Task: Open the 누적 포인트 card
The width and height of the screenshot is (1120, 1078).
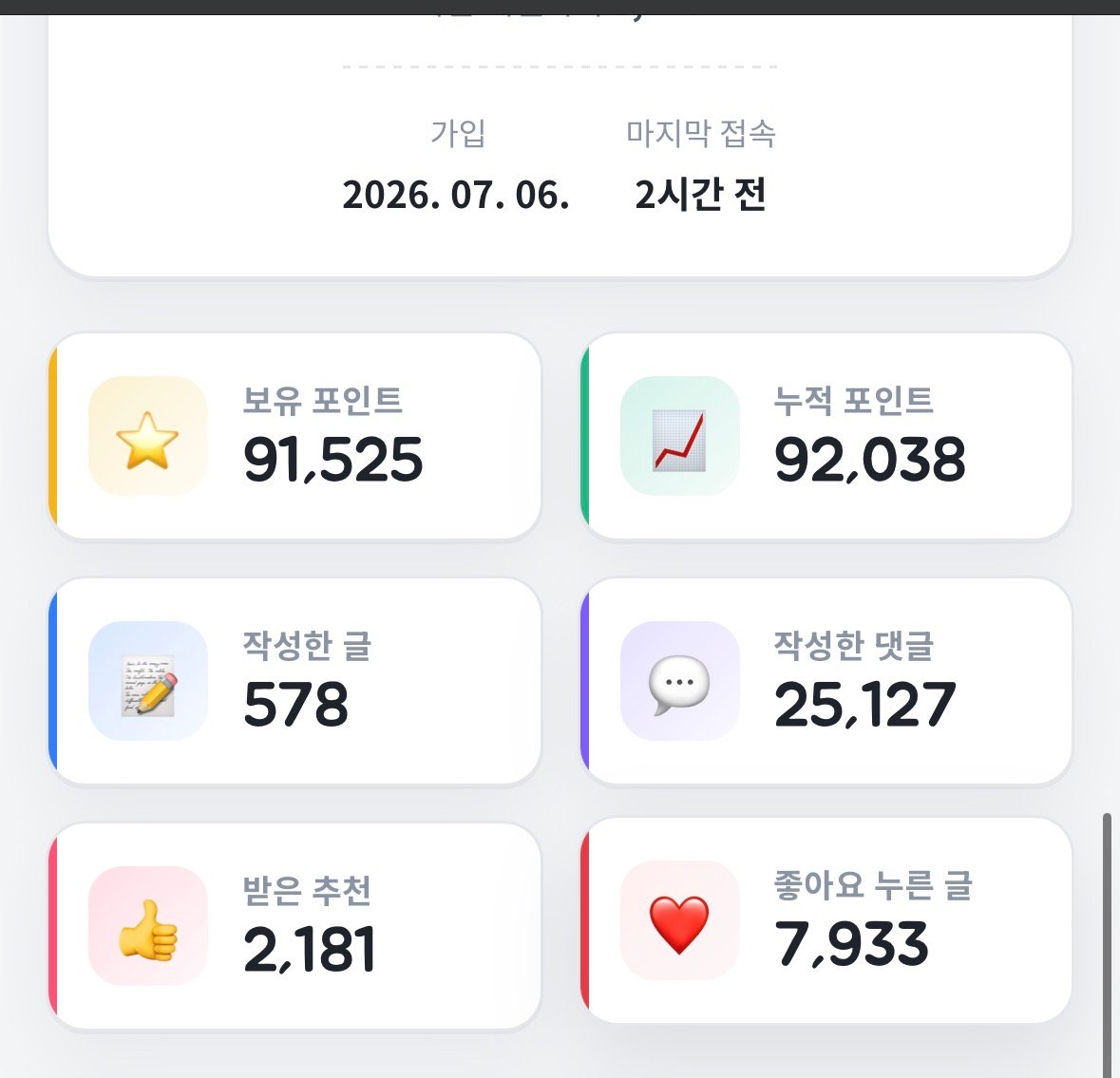Action: [826, 437]
